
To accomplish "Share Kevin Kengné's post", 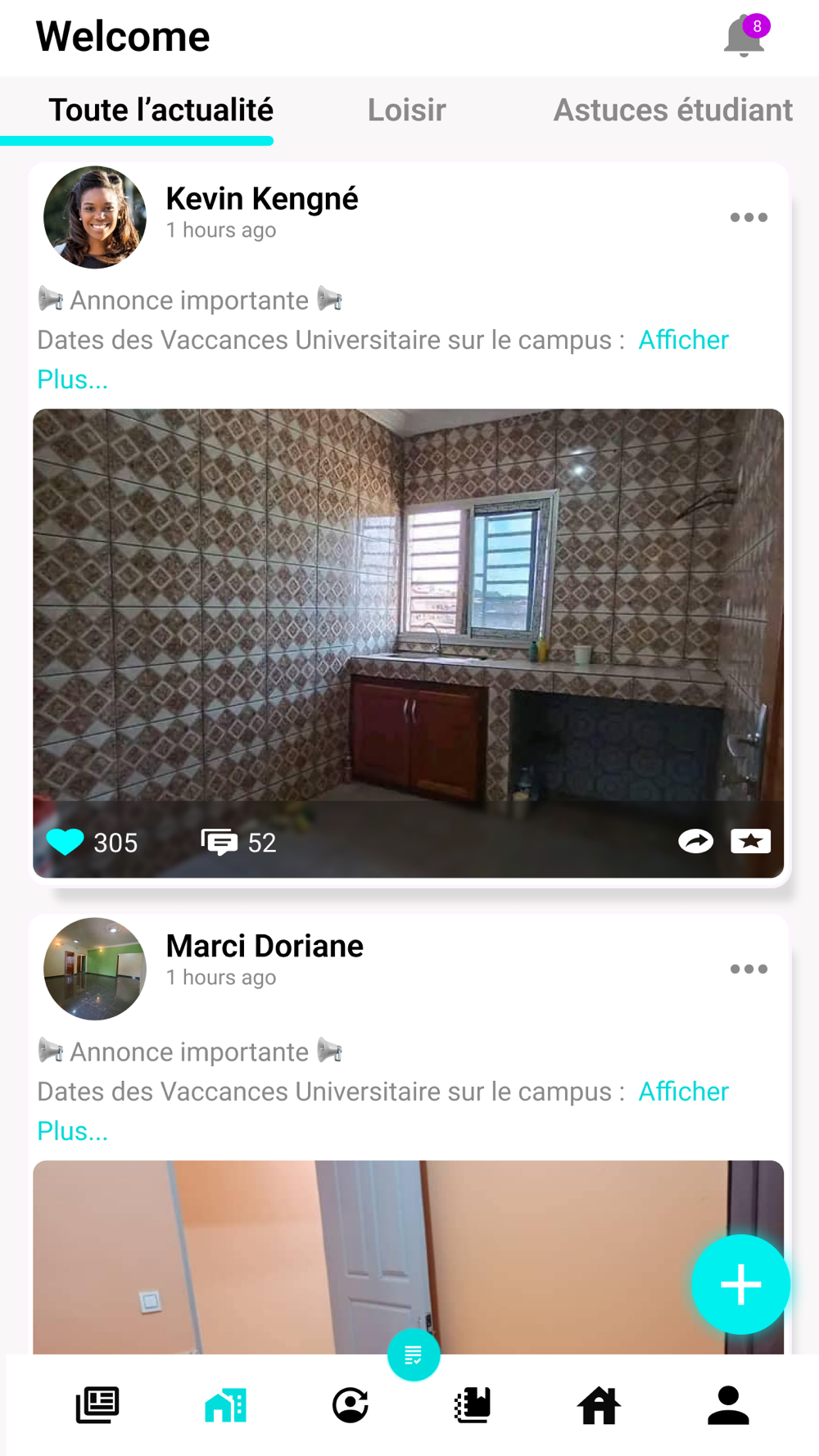I will pyautogui.click(x=695, y=841).
